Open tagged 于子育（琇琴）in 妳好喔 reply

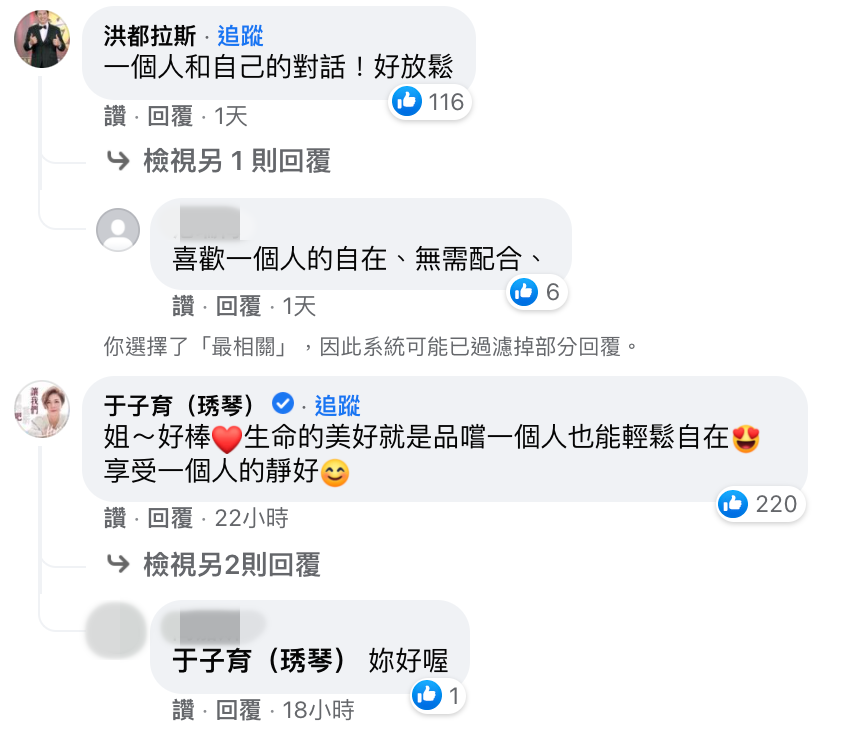(x=259, y=661)
